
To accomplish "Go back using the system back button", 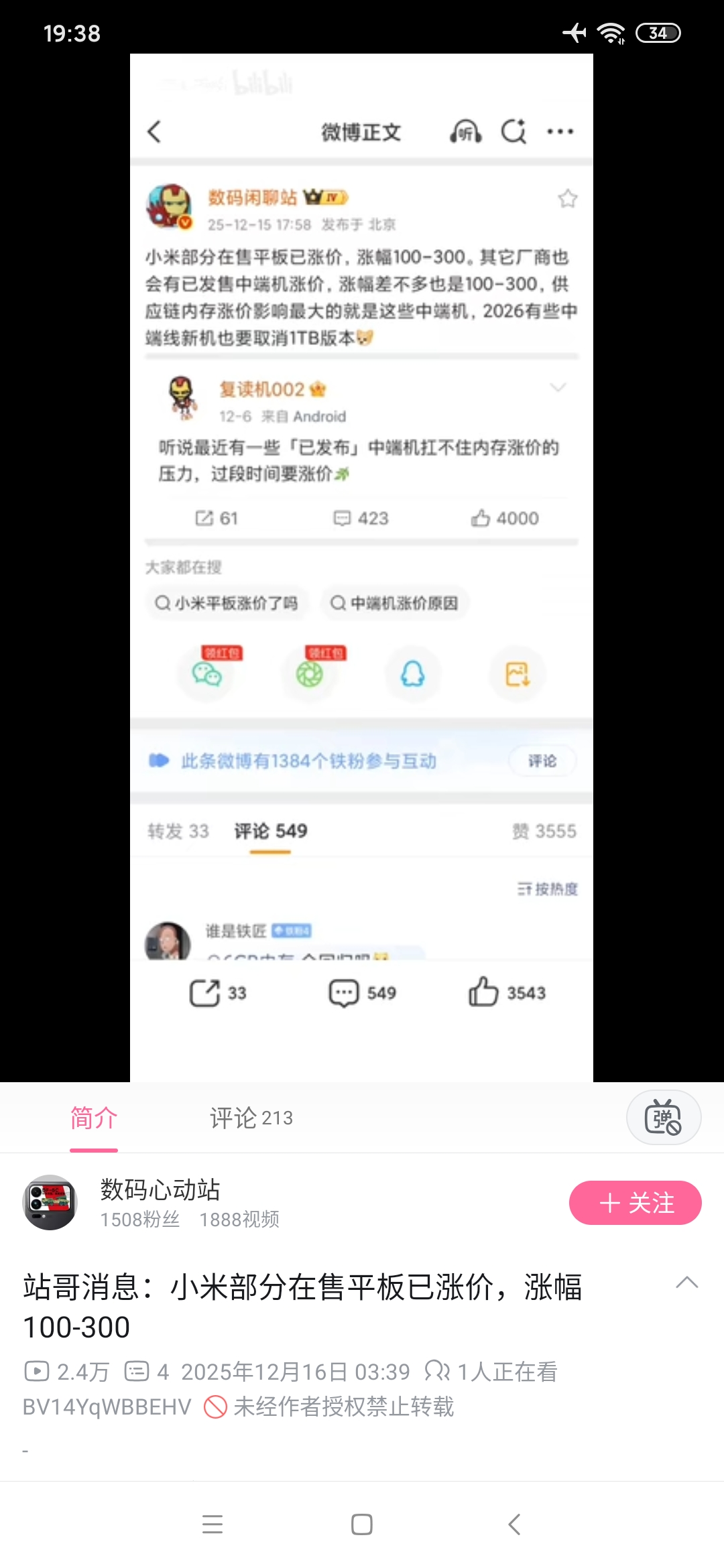I will tap(514, 1524).
